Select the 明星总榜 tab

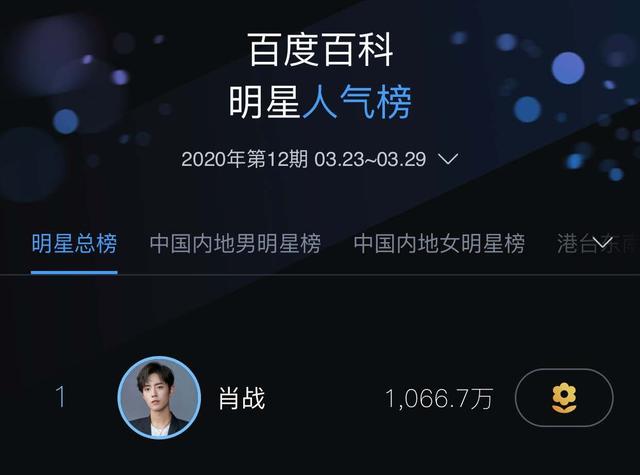point(74,243)
